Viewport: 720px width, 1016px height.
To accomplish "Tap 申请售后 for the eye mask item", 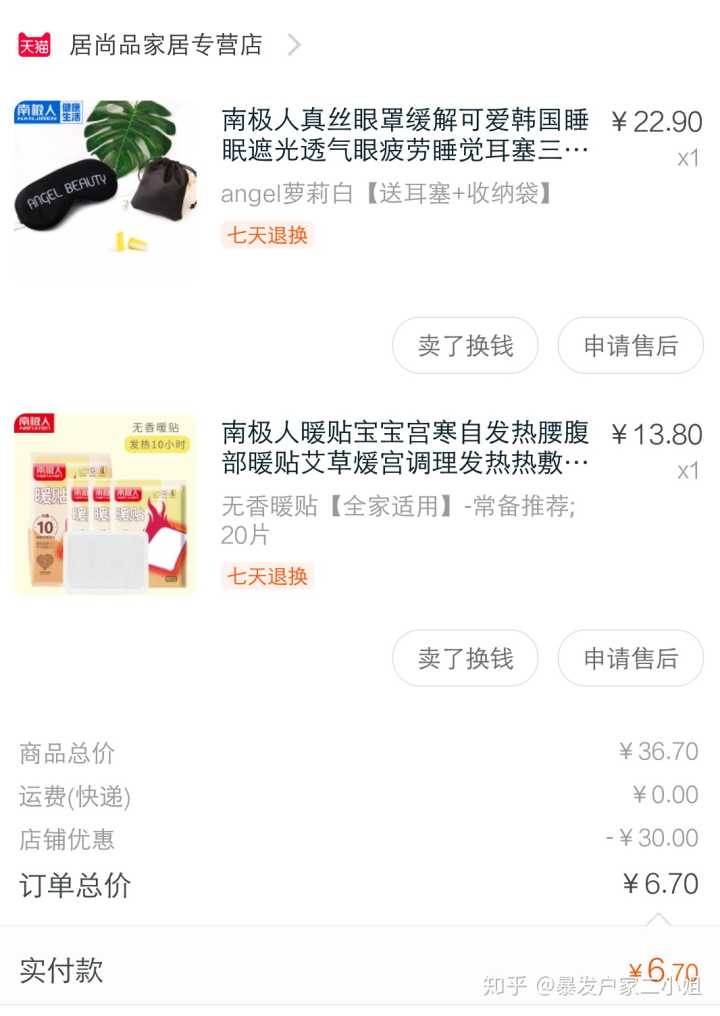I will pyautogui.click(x=630, y=346).
